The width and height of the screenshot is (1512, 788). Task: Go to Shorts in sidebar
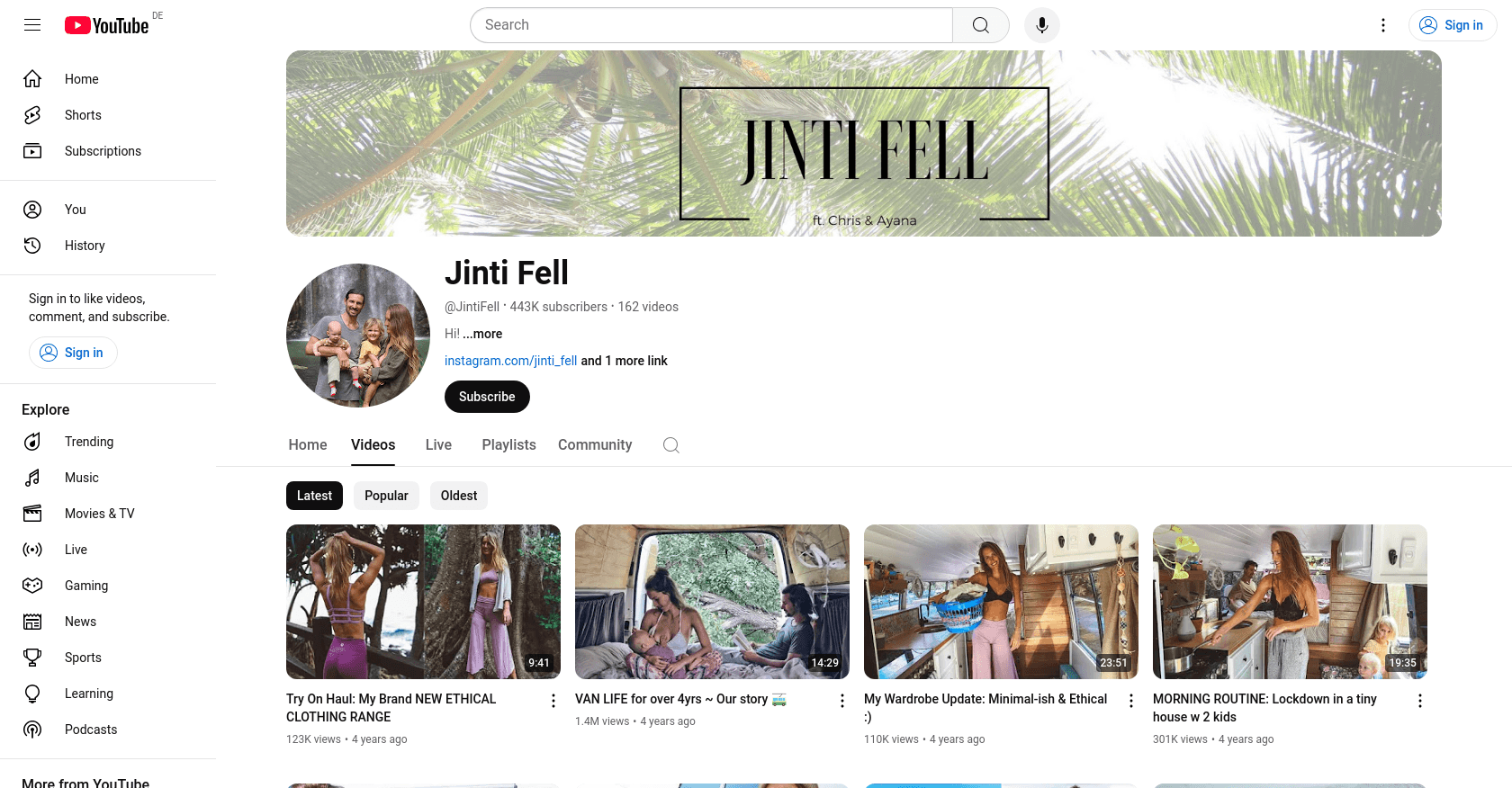pyautogui.click(x=83, y=115)
